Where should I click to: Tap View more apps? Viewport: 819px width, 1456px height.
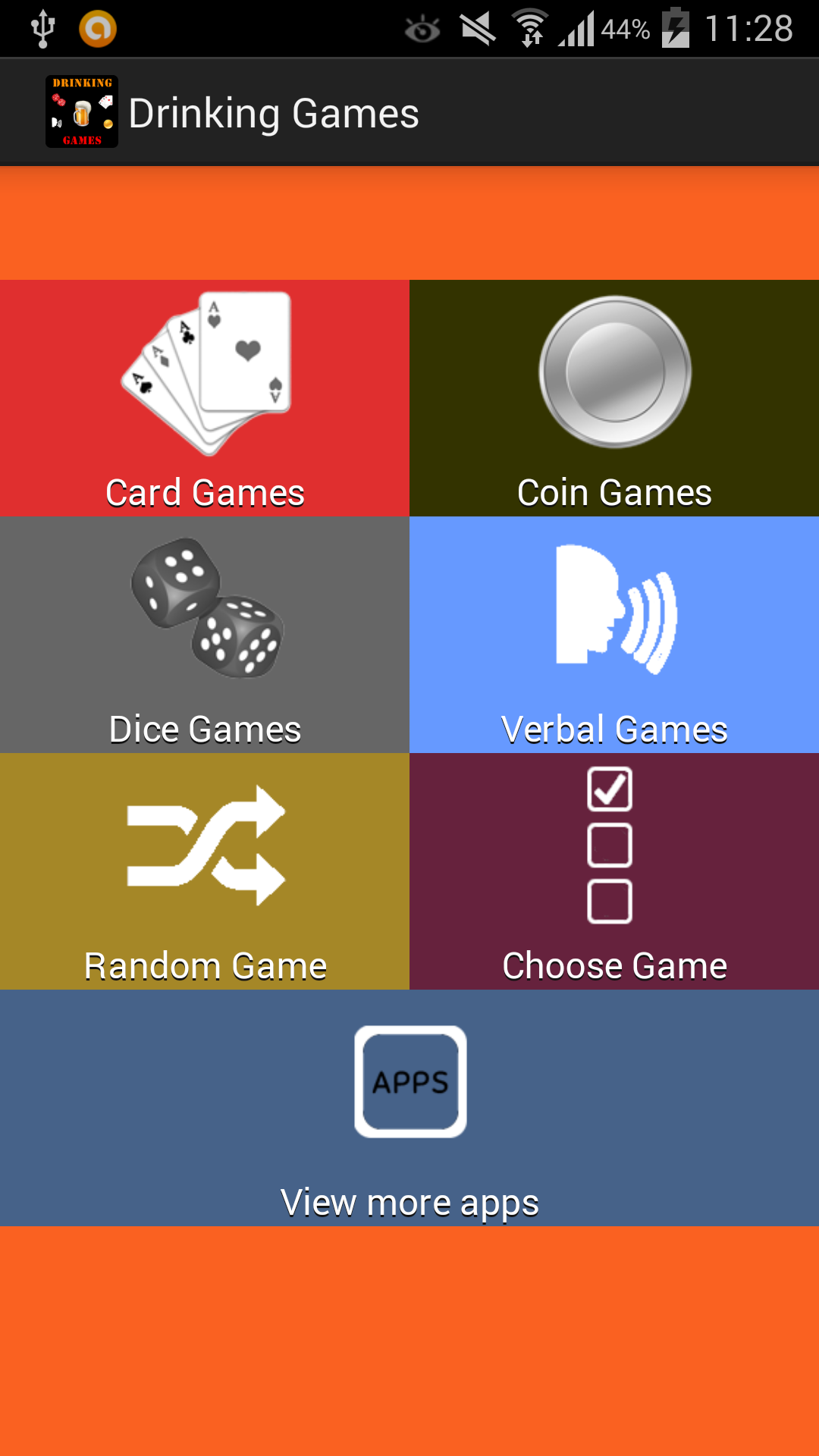[x=409, y=1200]
